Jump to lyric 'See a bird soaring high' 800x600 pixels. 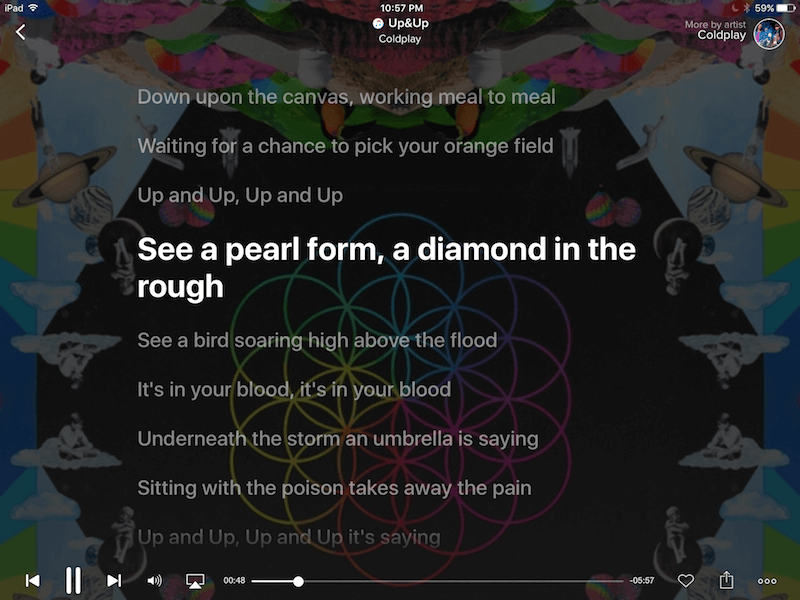coord(317,340)
